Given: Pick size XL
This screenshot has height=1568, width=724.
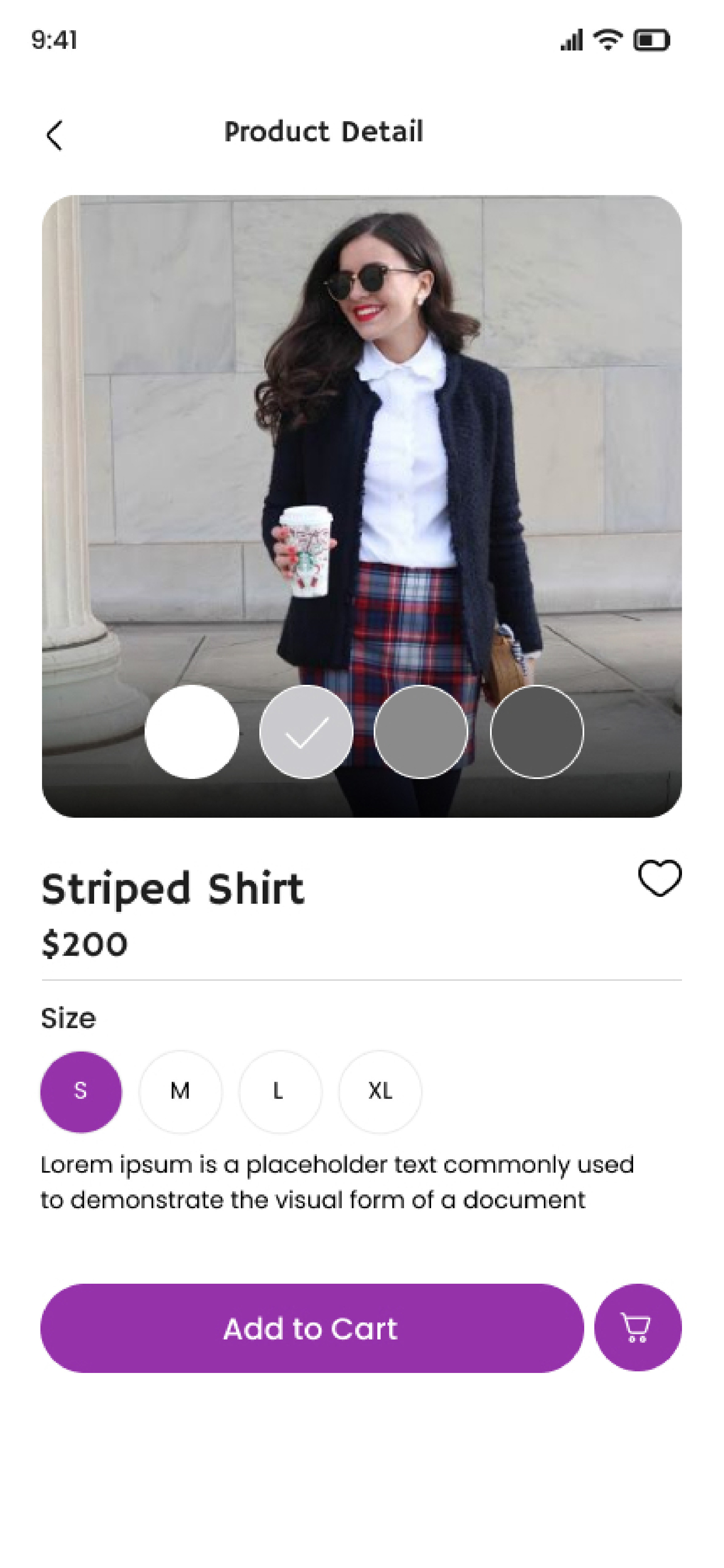Looking at the screenshot, I should pos(379,1092).
